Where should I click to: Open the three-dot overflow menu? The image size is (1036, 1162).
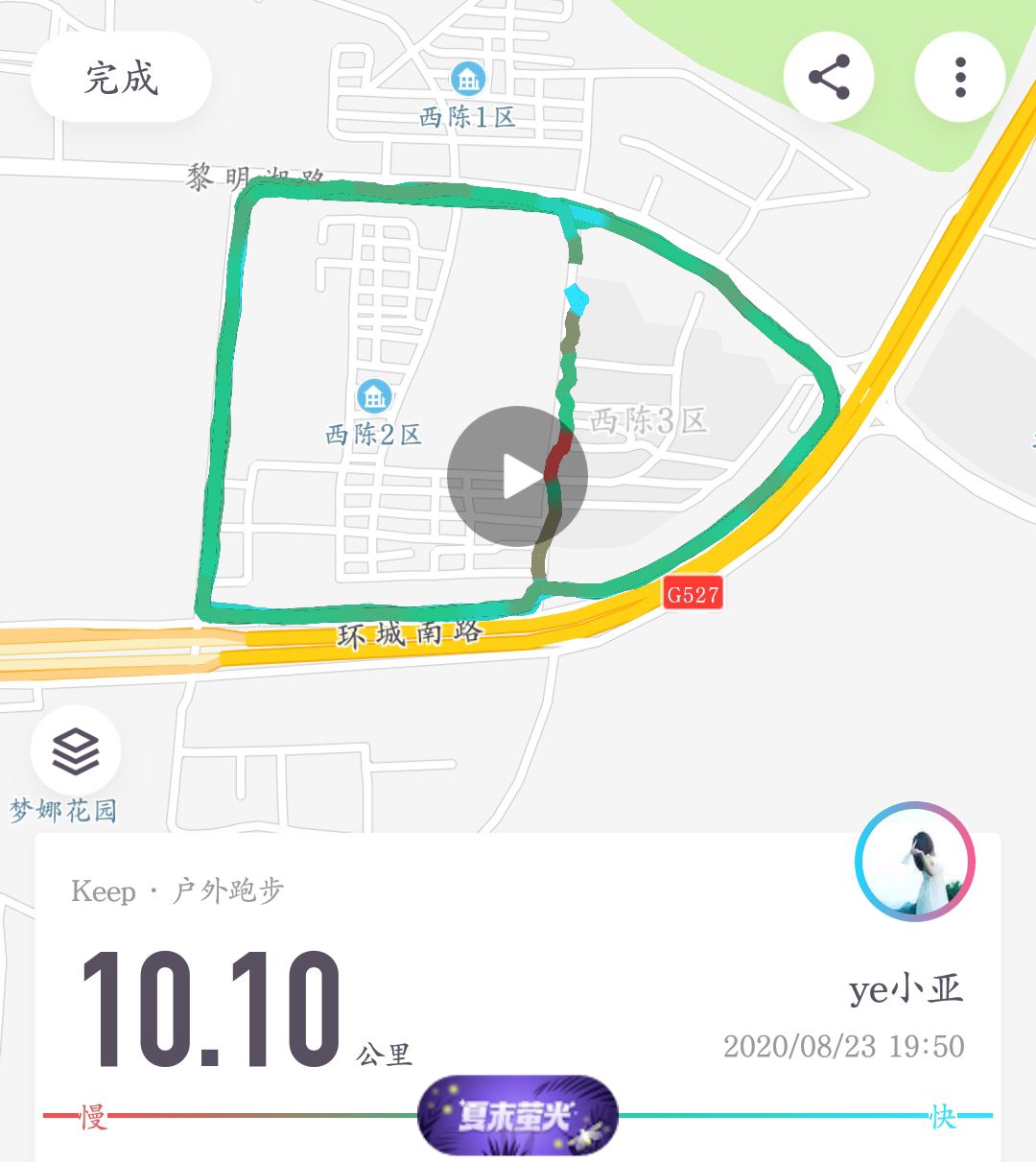959,77
